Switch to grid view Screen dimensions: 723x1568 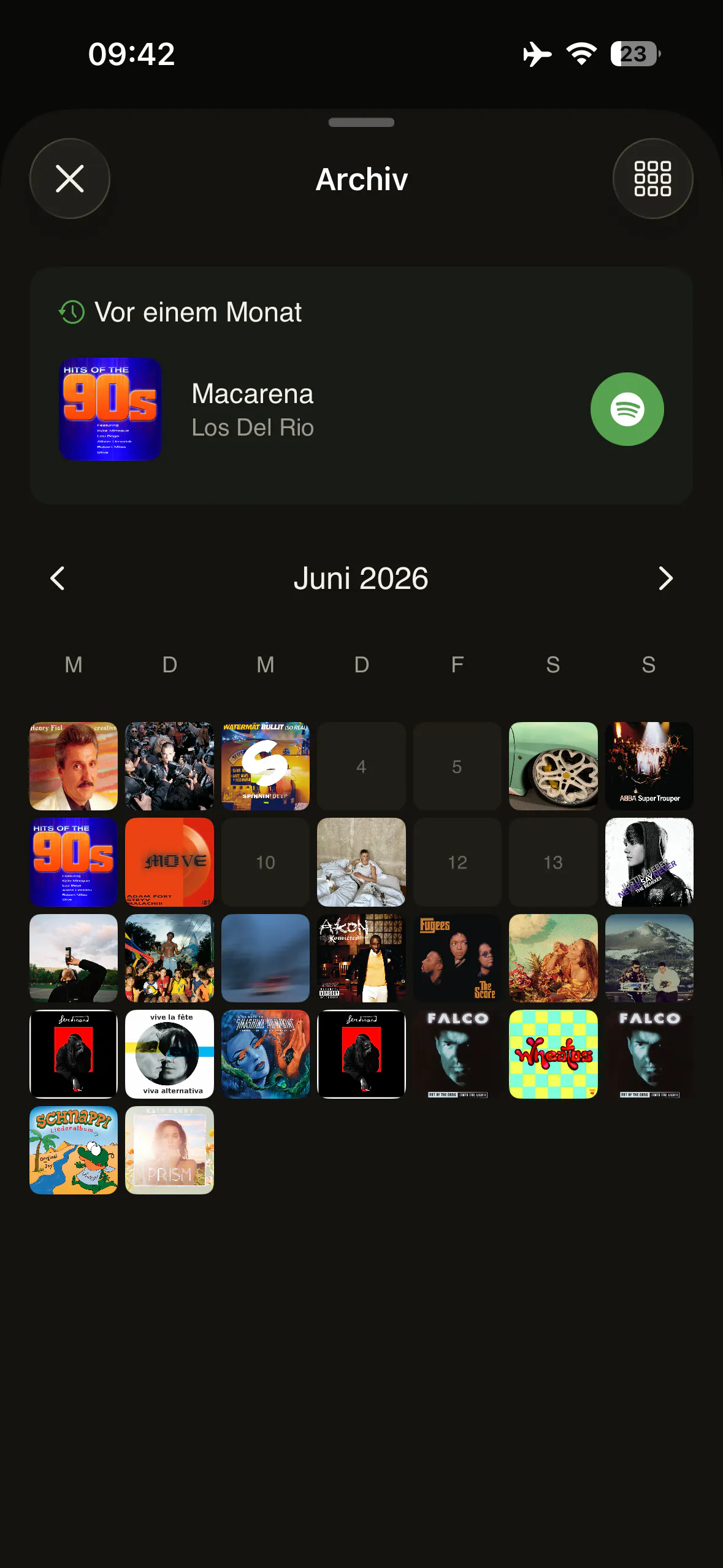[652, 179]
